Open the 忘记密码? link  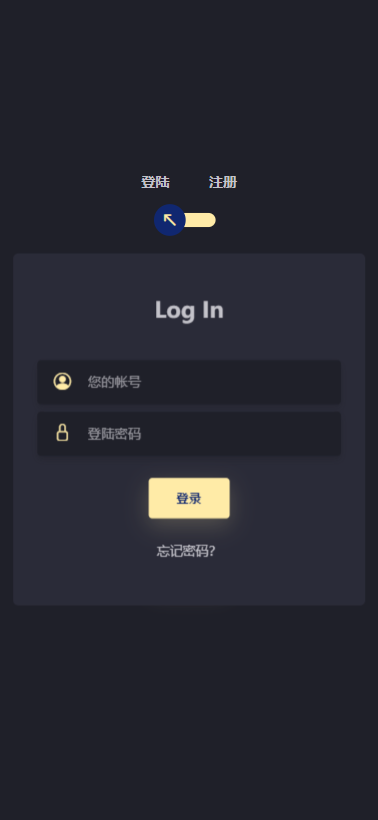pos(186,551)
